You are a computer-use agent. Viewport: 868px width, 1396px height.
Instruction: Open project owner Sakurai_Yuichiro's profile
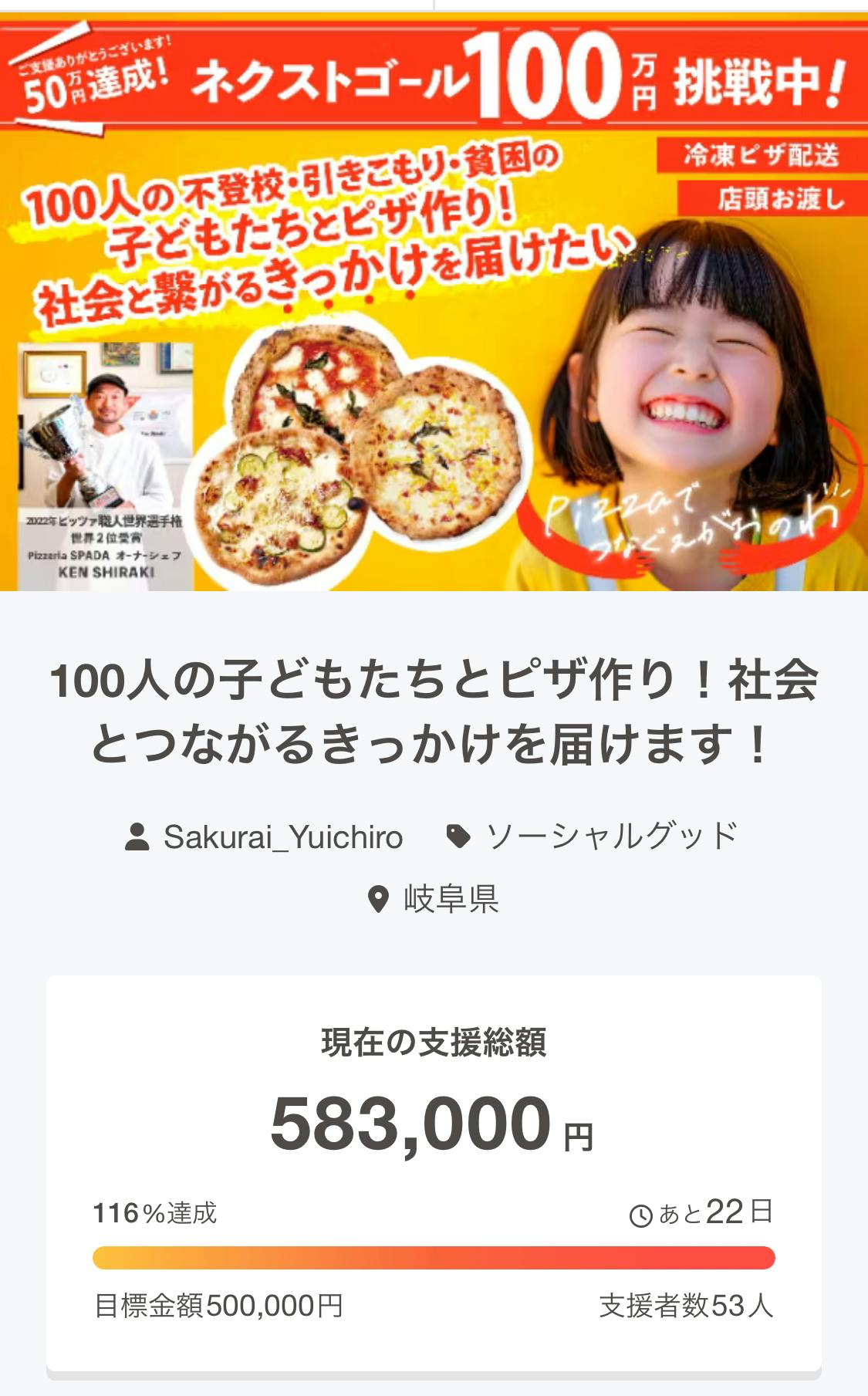[282, 837]
